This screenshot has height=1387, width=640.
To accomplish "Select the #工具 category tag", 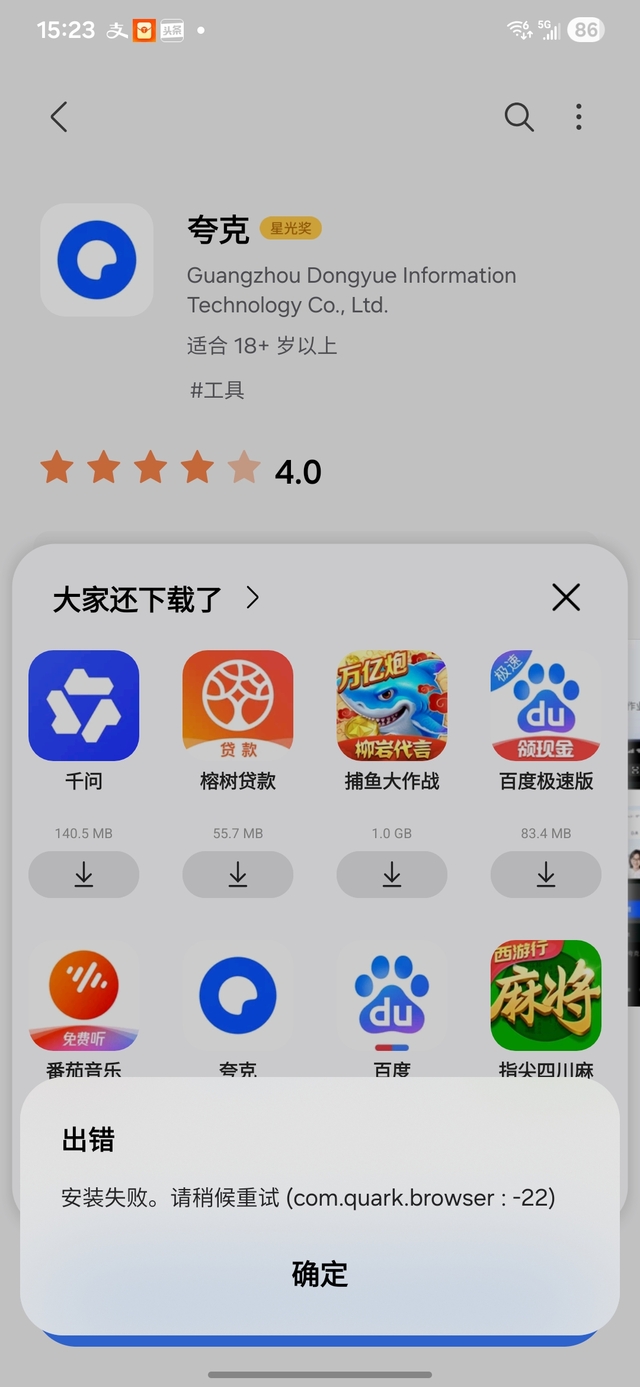I will coord(218,390).
